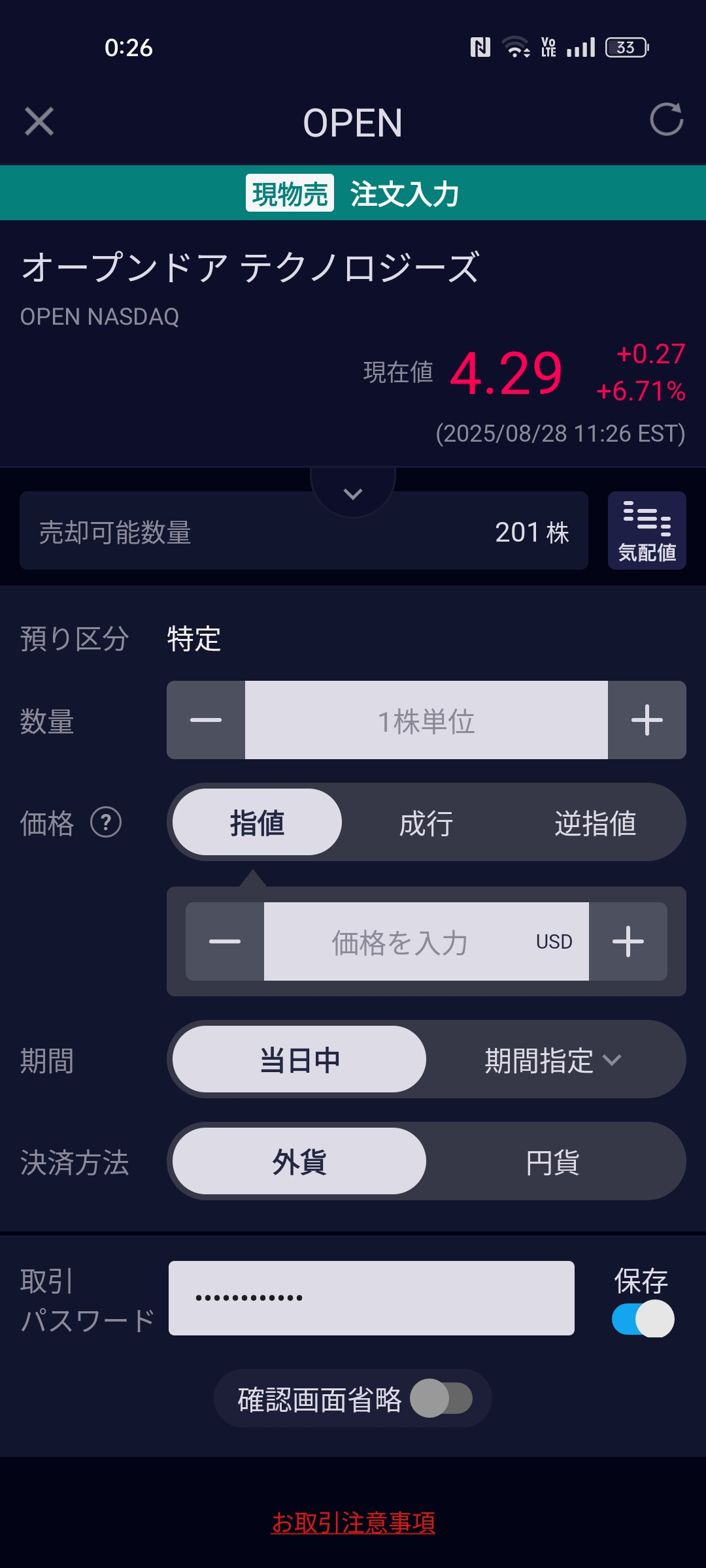
Task: Open the 期間指定 dropdown
Action: point(553,1059)
